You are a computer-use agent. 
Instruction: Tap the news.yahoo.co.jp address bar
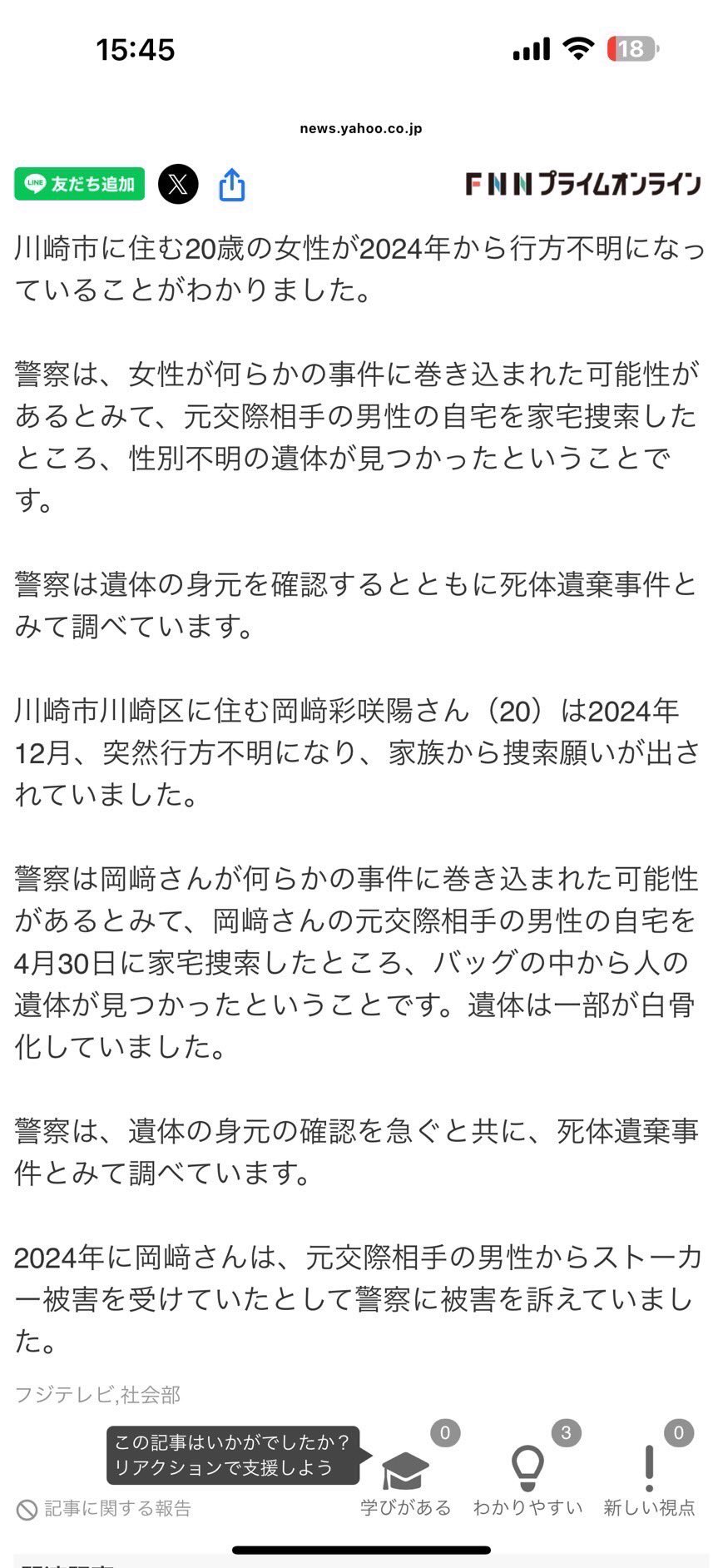tap(361, 128)
